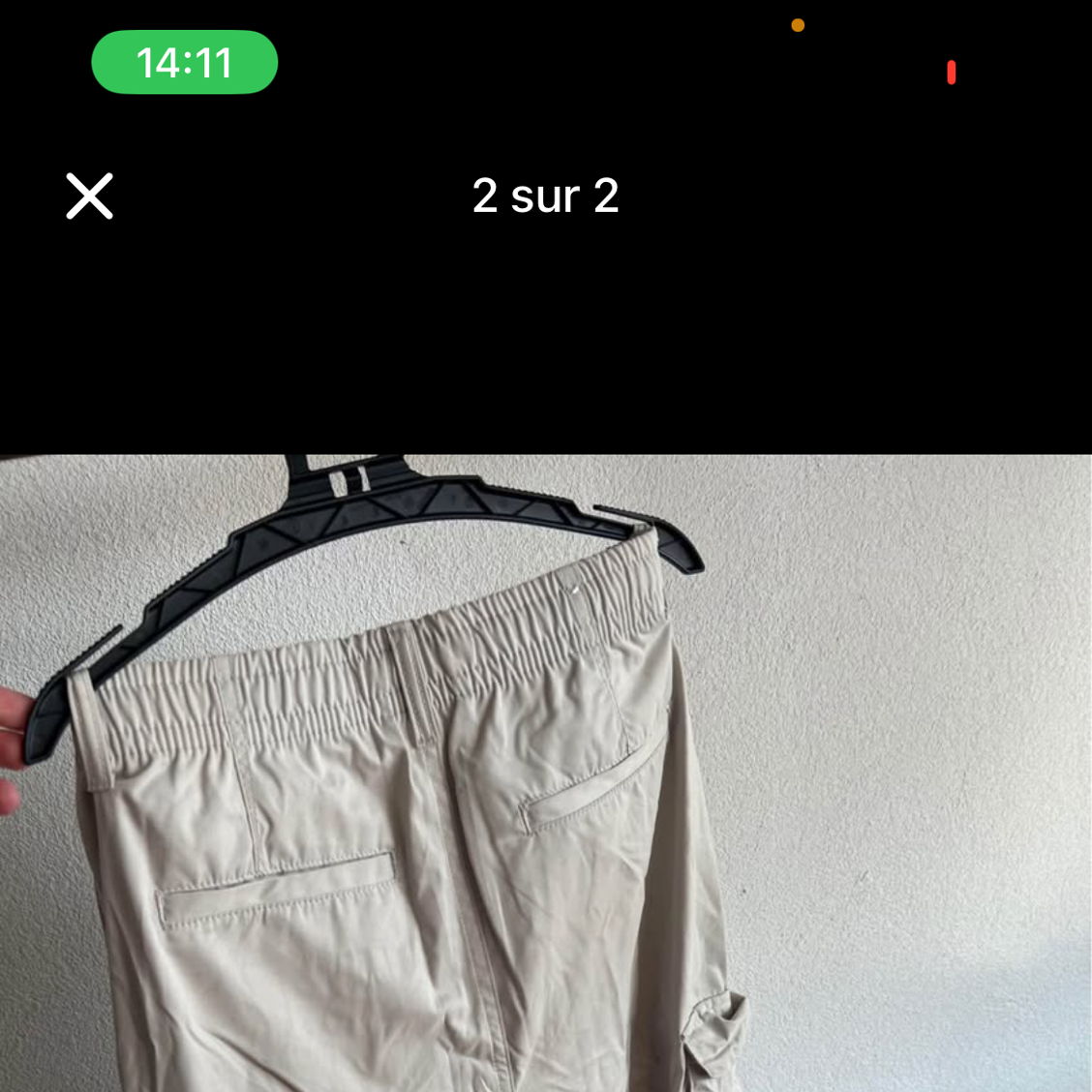The width and height of the screenshot is (1092, 1092).
Task: Close the photo viewer
Action: coord(90,197)
